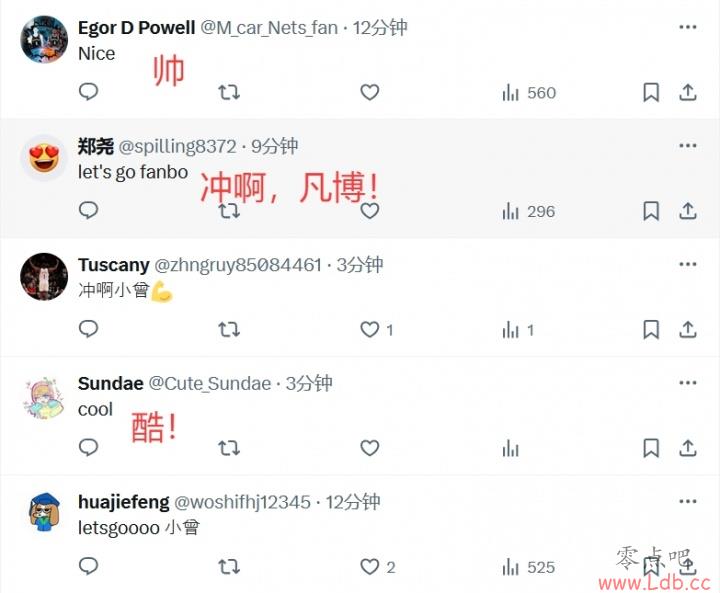Reply to huajiefeng's tweet
This screenshot has height=593, width=720.
88,567
